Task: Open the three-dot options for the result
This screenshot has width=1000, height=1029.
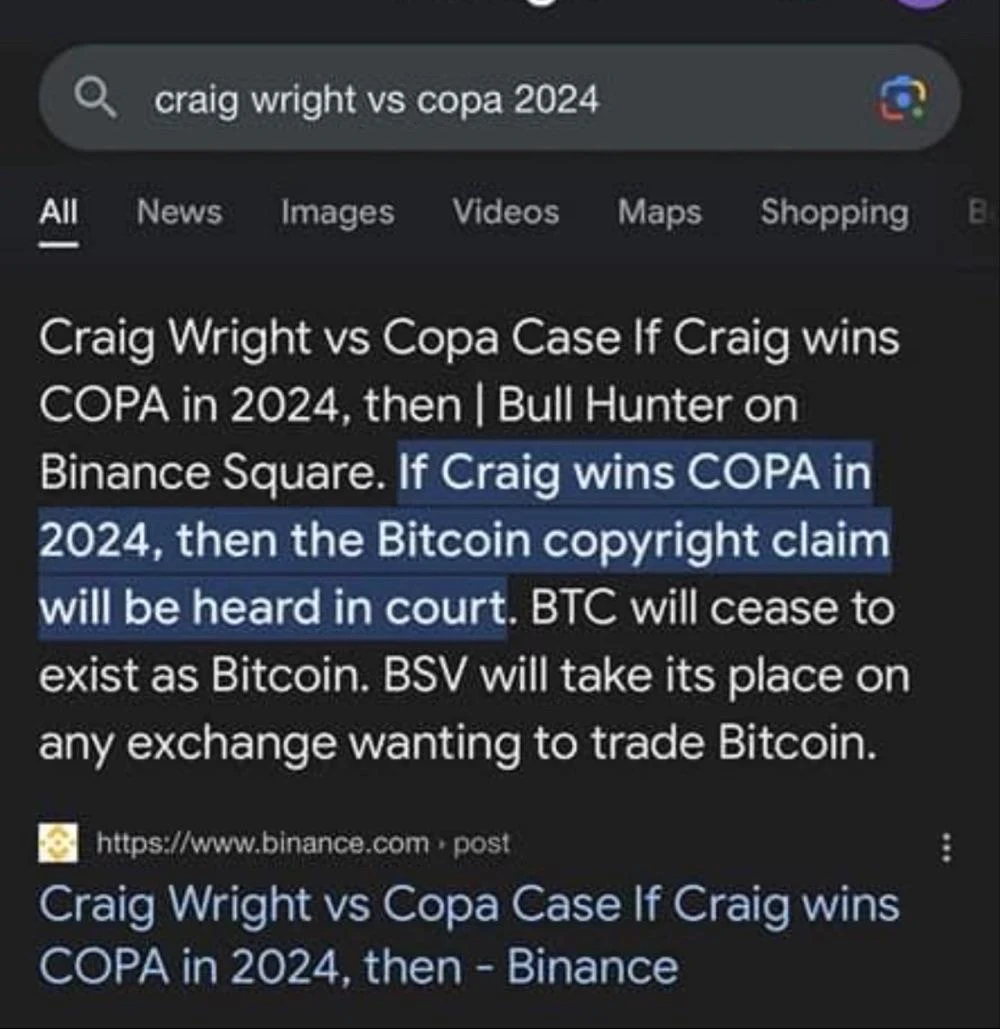Action: [x=946, y=845]
